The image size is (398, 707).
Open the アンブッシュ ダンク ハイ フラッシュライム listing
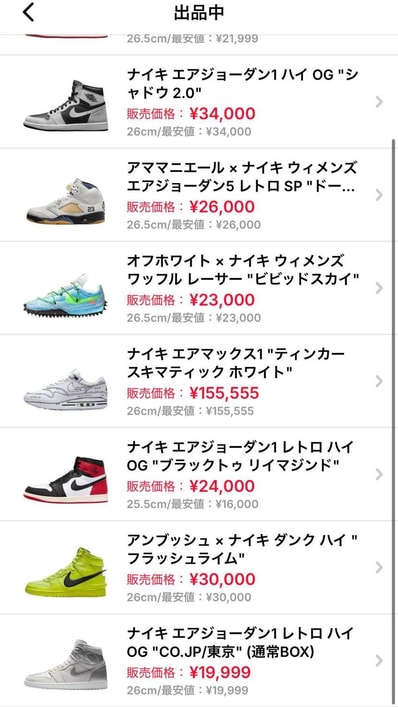[199, 567]
